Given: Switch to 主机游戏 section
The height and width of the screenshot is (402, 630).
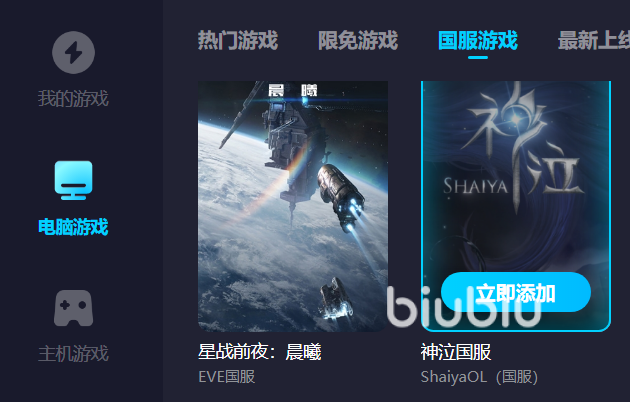Looking at the screenshot, I should 73,326.
